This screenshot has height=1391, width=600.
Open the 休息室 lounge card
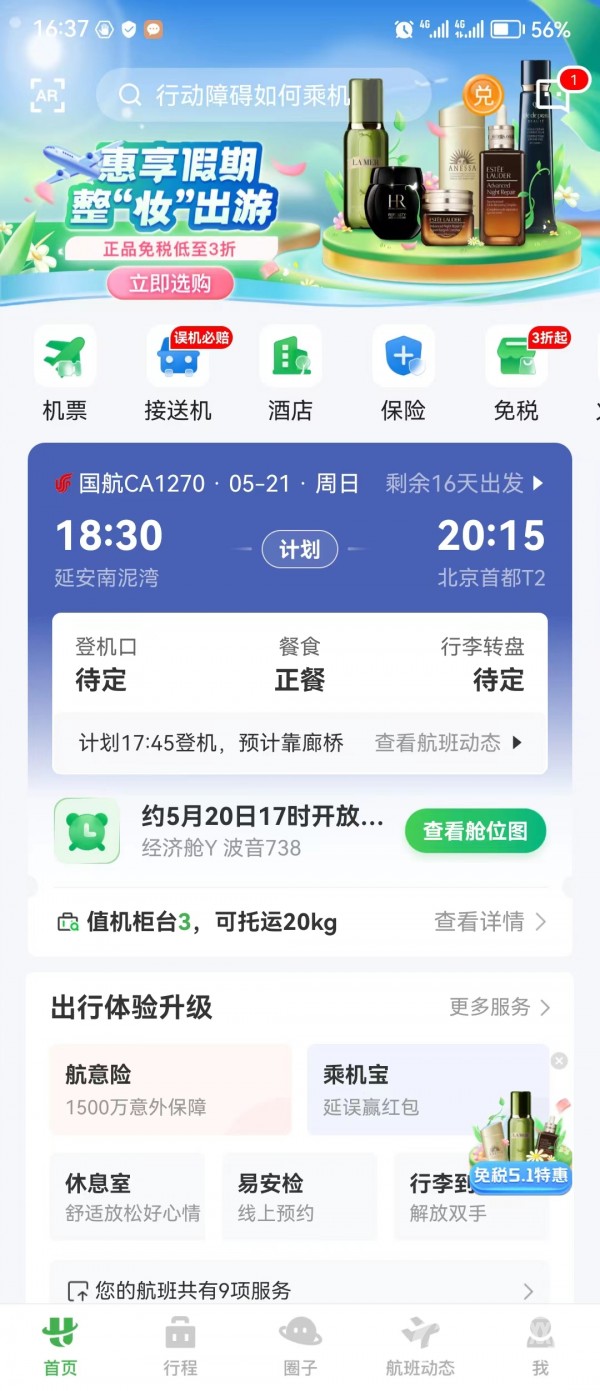[x=128, y=1197]
